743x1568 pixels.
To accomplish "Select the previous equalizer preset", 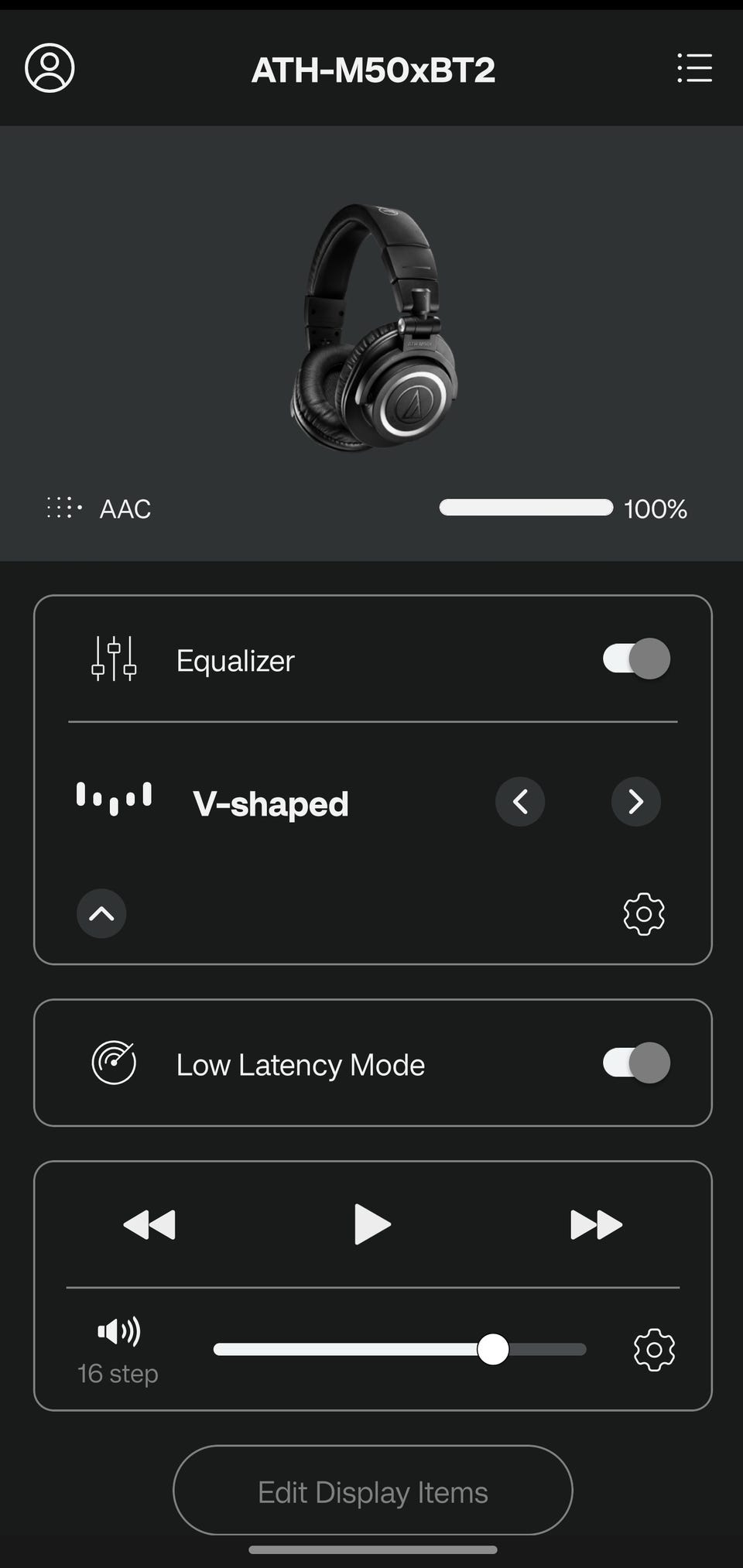I will [520, 802].
